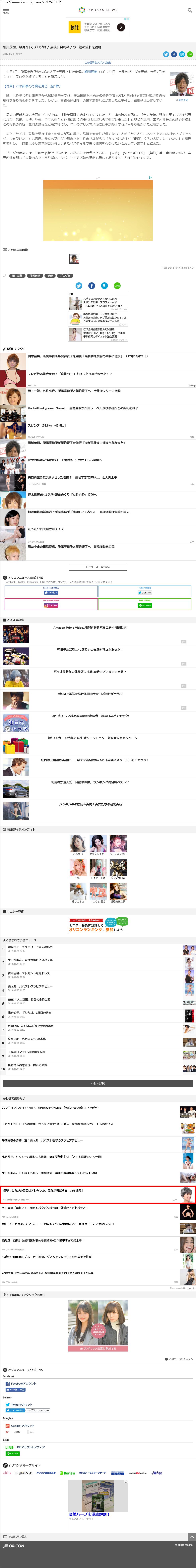Open the Facebook account link in footer
Viewport: 196px width, 1568px height.
(x=23, y=1384)
